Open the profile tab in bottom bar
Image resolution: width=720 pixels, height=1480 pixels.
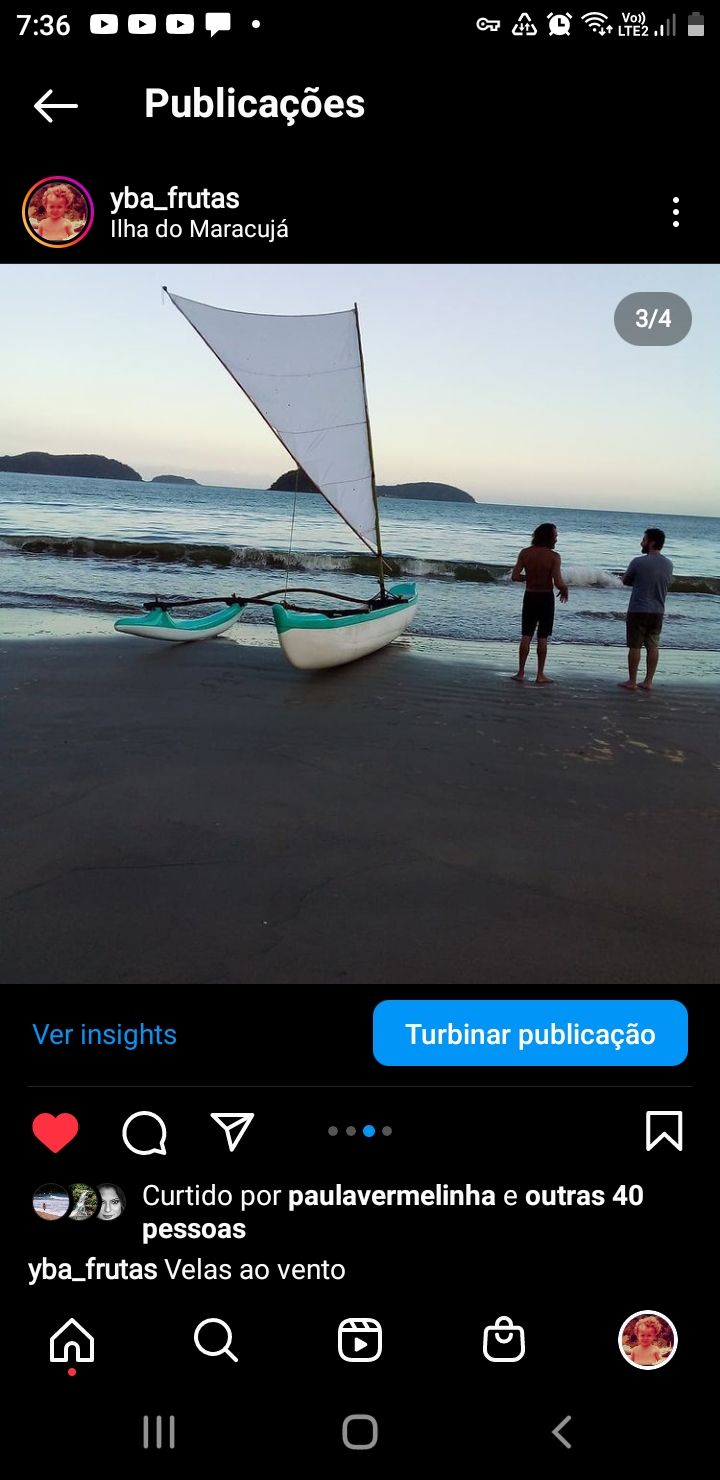coord(648,1340)
